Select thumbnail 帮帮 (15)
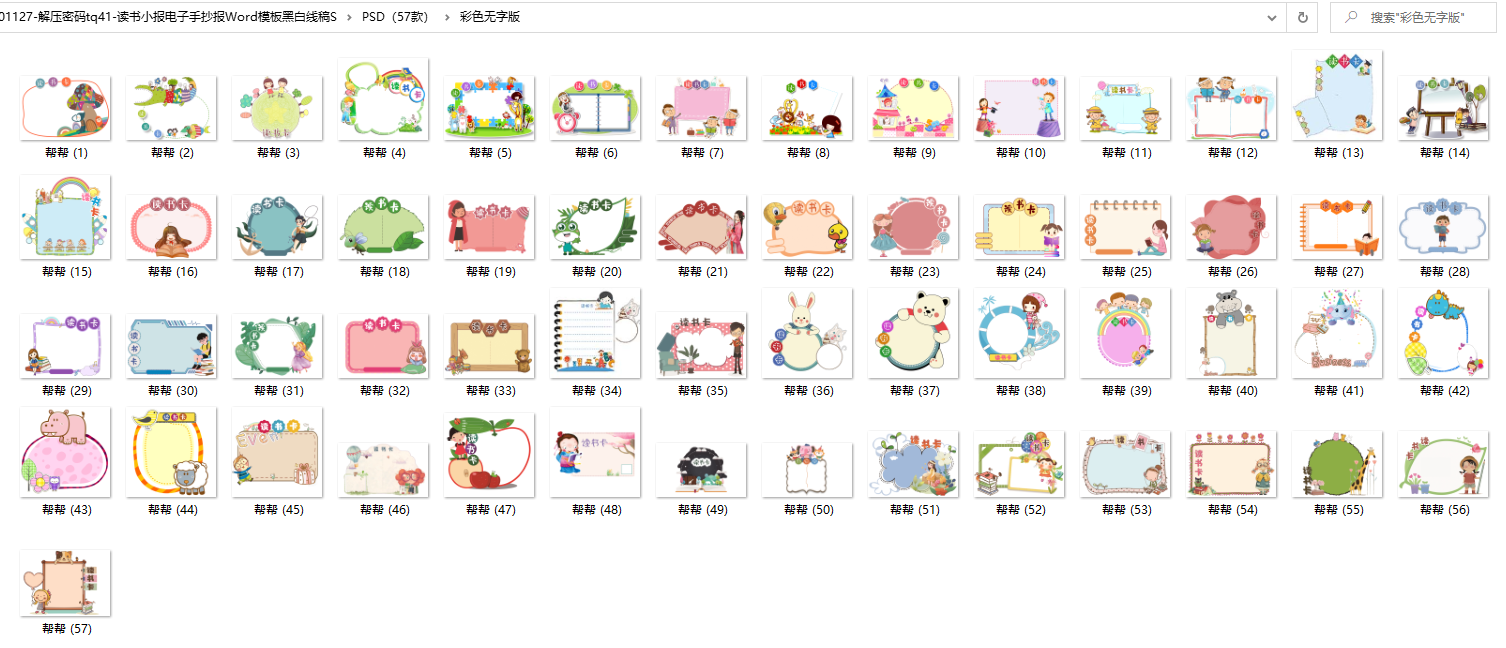Viewport: 1506px width, 648px height. 65,218
